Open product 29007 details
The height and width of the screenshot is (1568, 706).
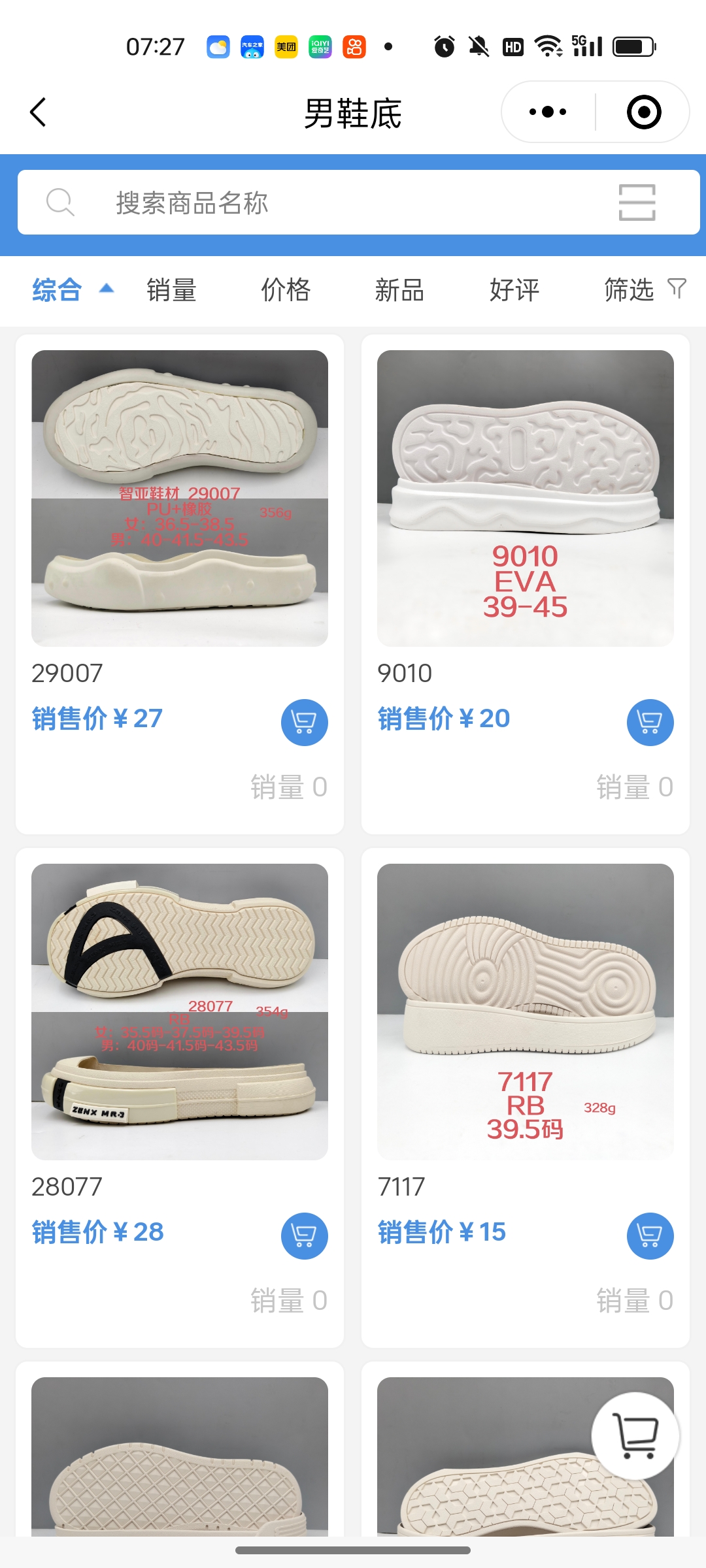pyautogui.click(x=180, y=498)
